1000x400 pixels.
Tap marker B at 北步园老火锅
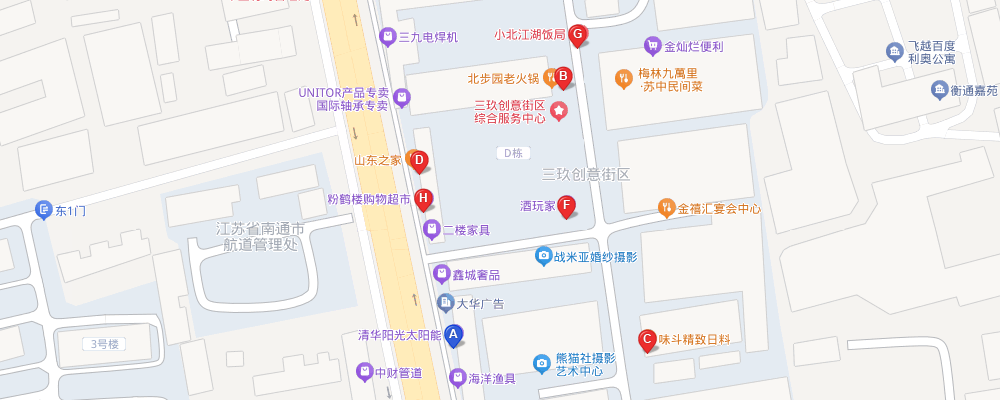[563, 76]
